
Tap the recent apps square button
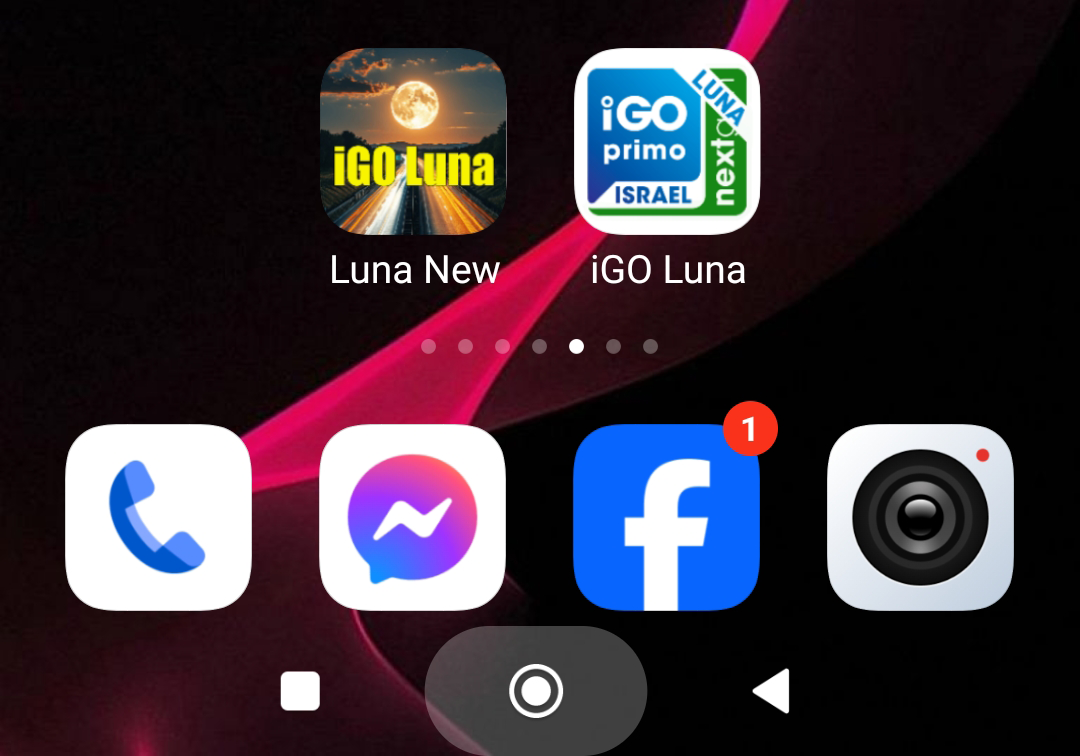(x=300, y=691)
